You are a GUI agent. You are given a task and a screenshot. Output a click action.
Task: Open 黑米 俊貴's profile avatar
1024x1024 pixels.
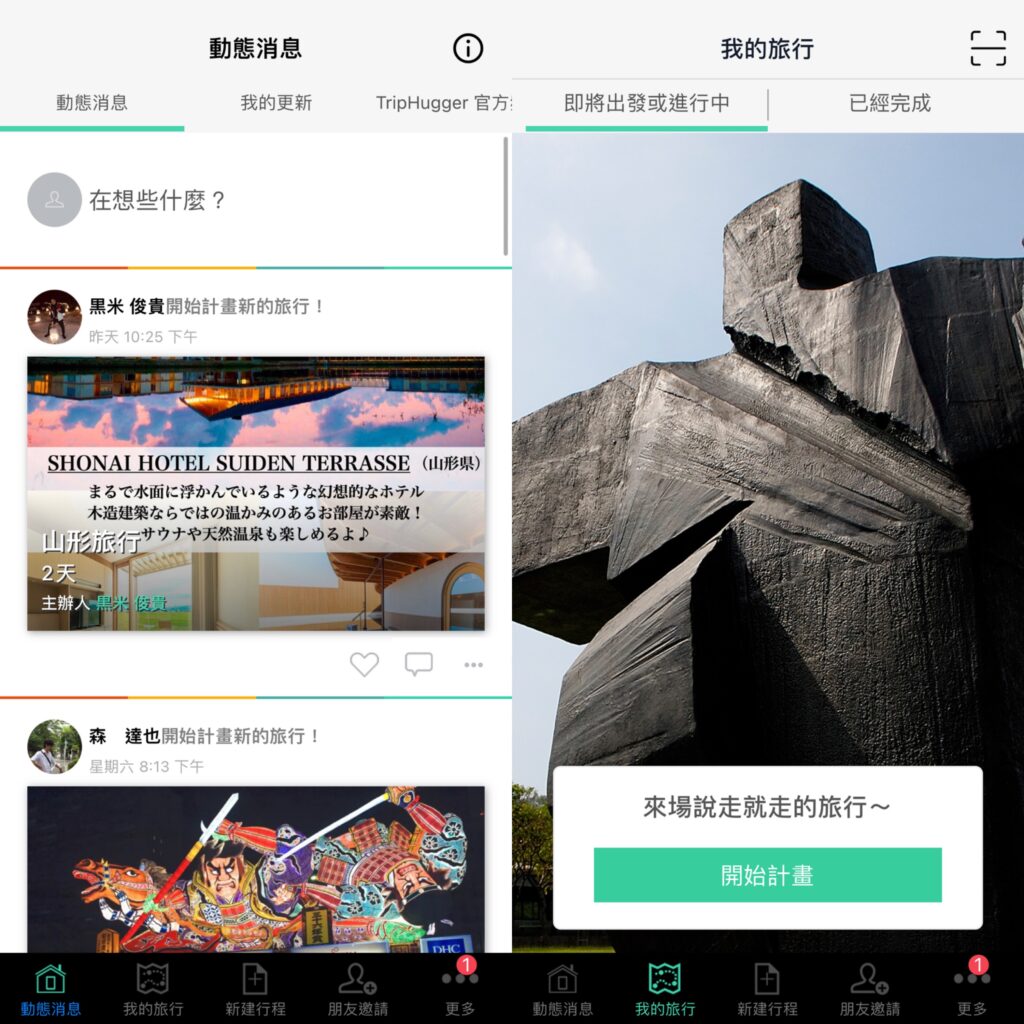click(54, 317)
